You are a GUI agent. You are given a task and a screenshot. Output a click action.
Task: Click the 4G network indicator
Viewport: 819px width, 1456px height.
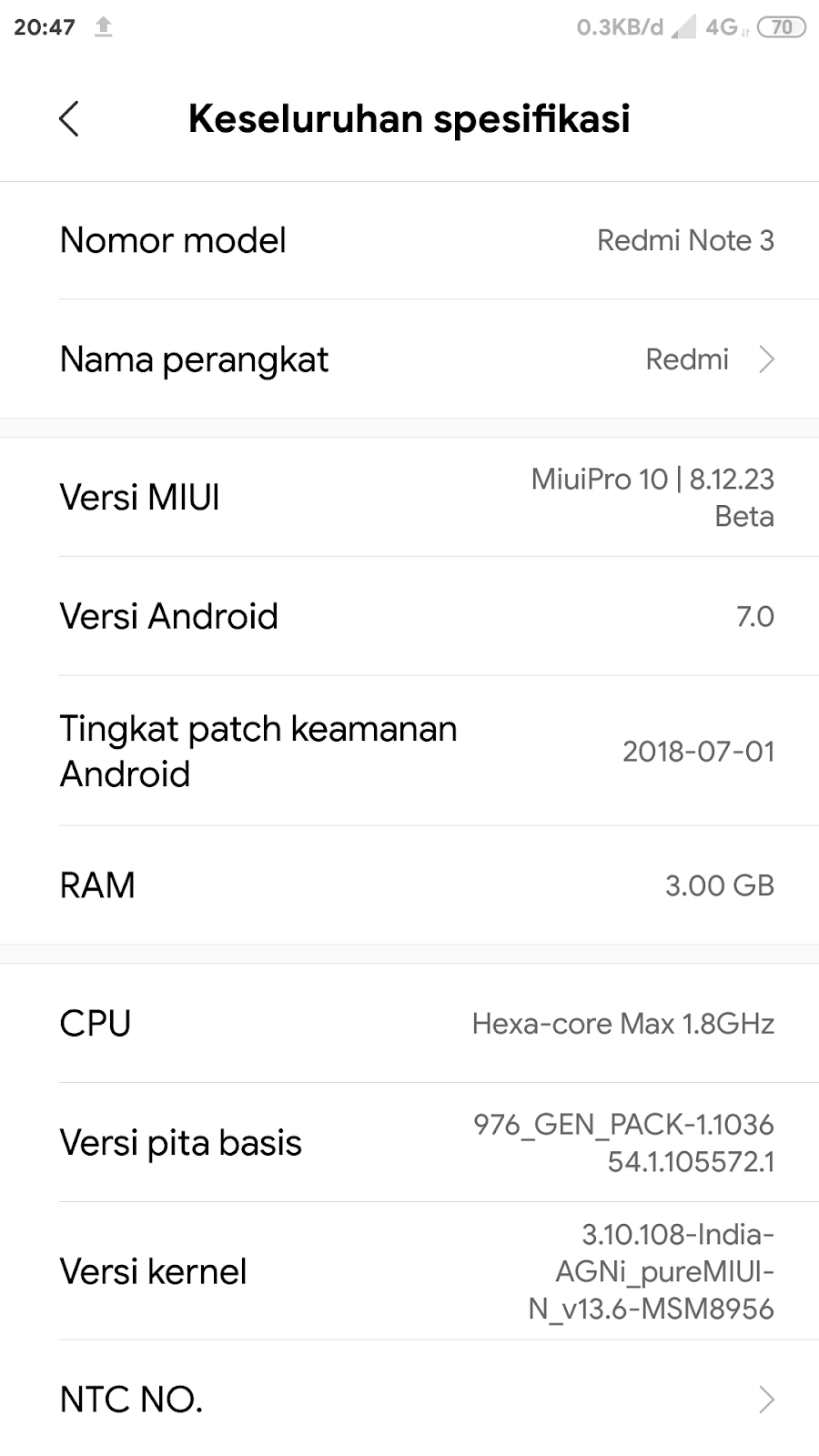click(x=719, y=26)
